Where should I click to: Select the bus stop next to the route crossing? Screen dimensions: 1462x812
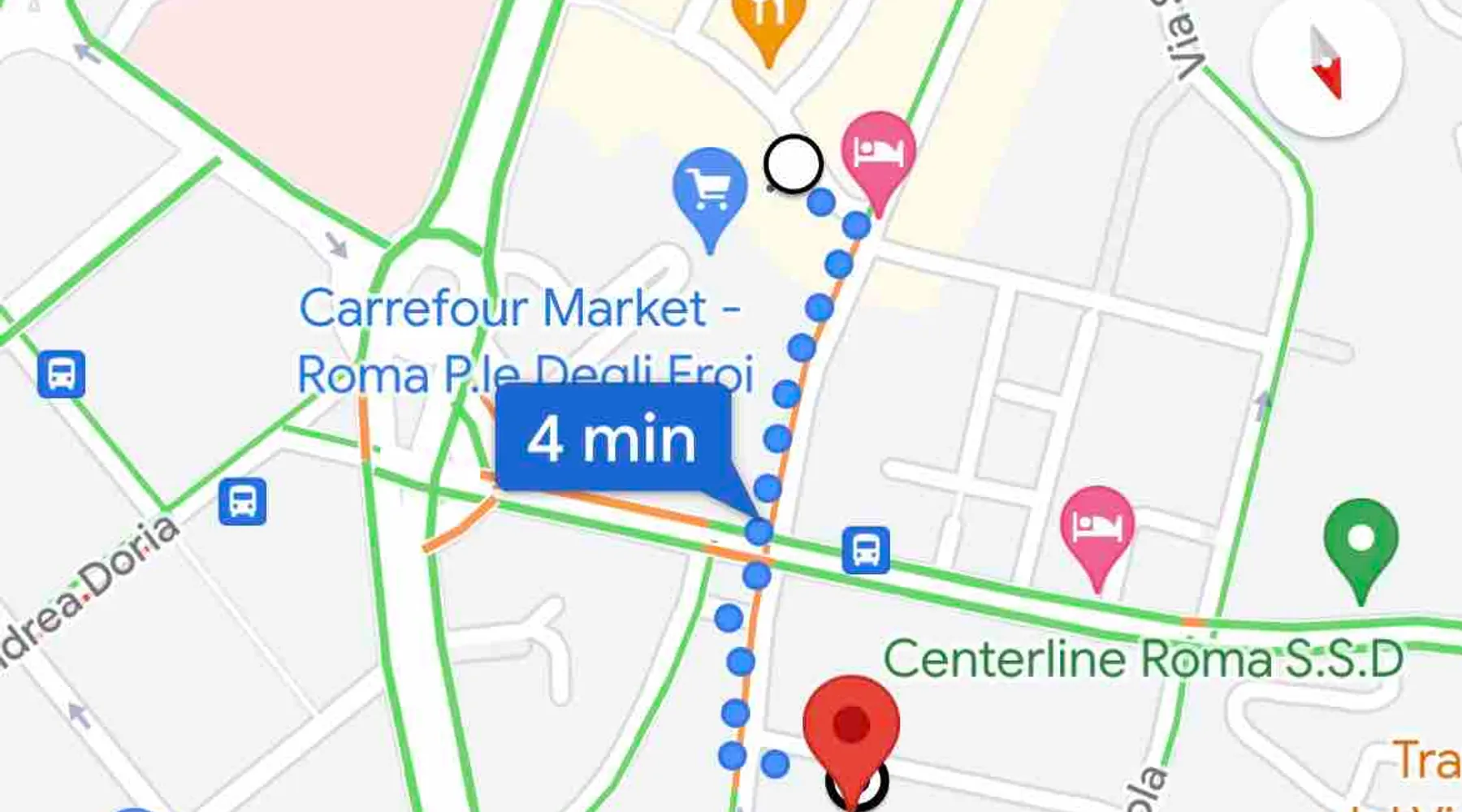coord(865,550)
